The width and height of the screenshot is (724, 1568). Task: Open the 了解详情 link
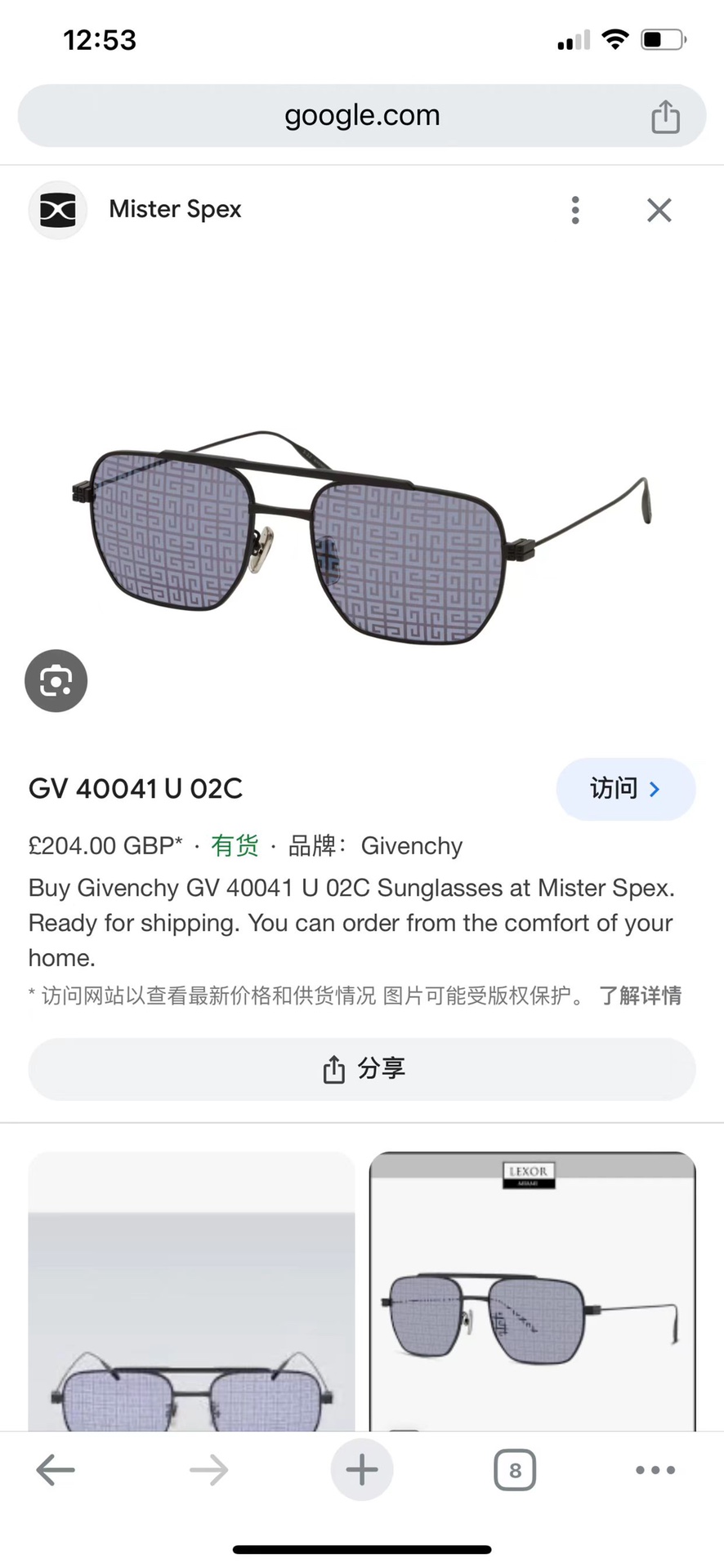coord(640,996)
